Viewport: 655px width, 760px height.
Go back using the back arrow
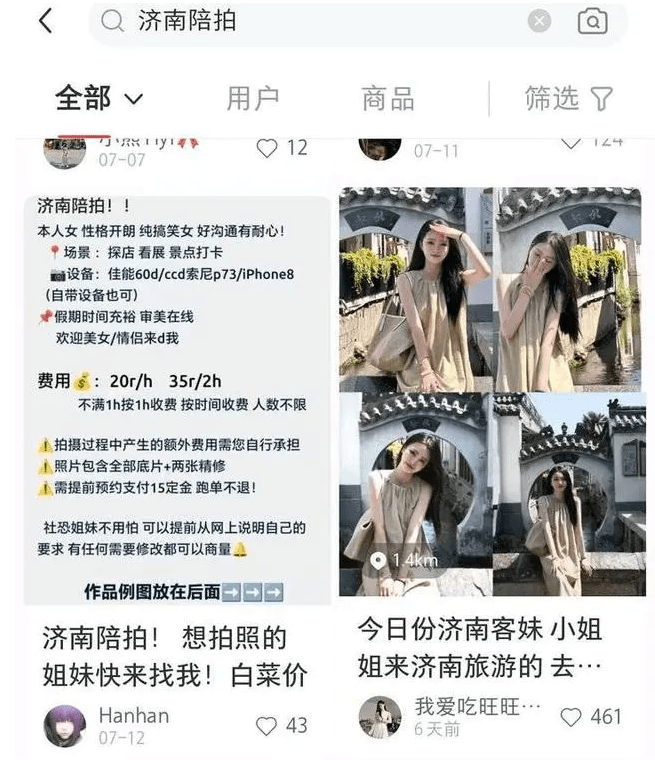coord(45,21)
